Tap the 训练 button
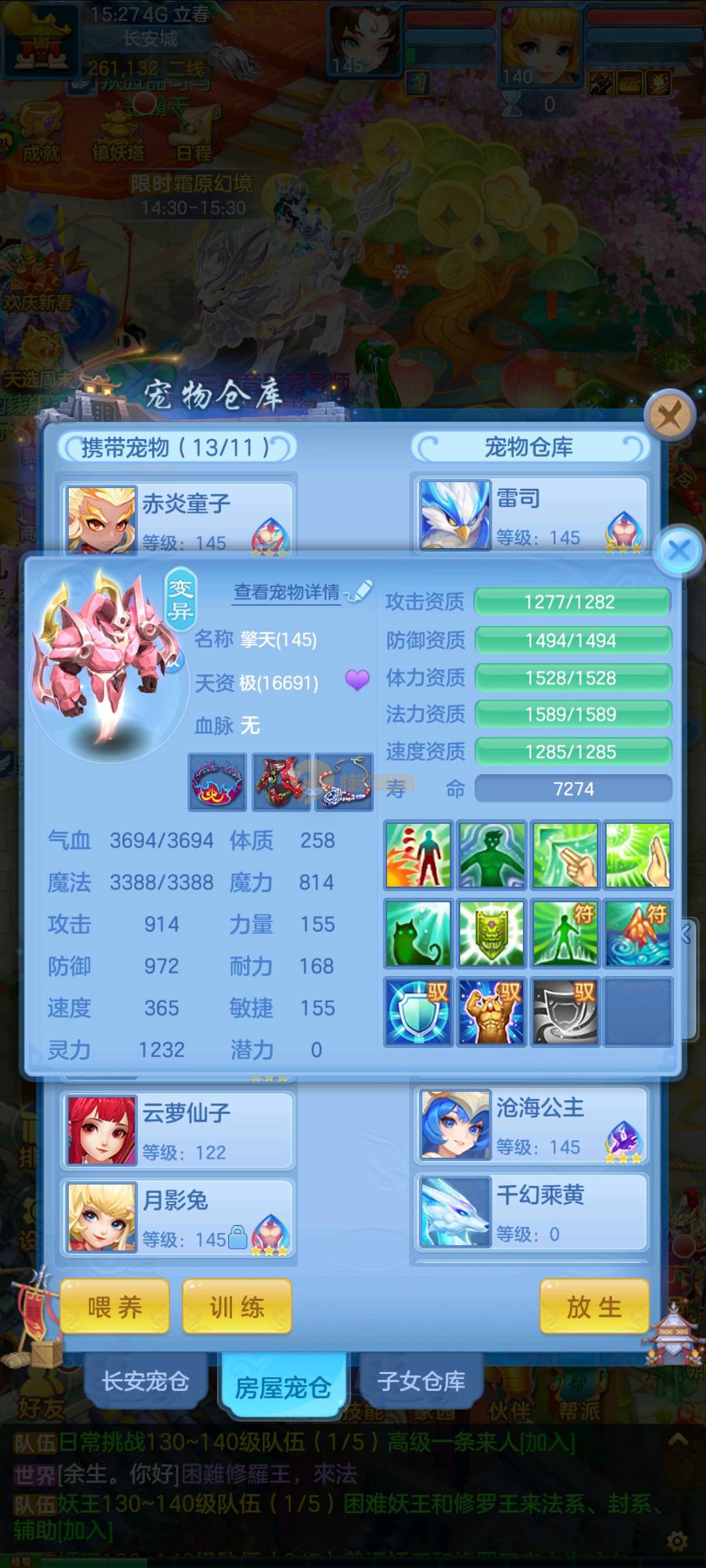The image size is (706, 1568). [237, 1307]
